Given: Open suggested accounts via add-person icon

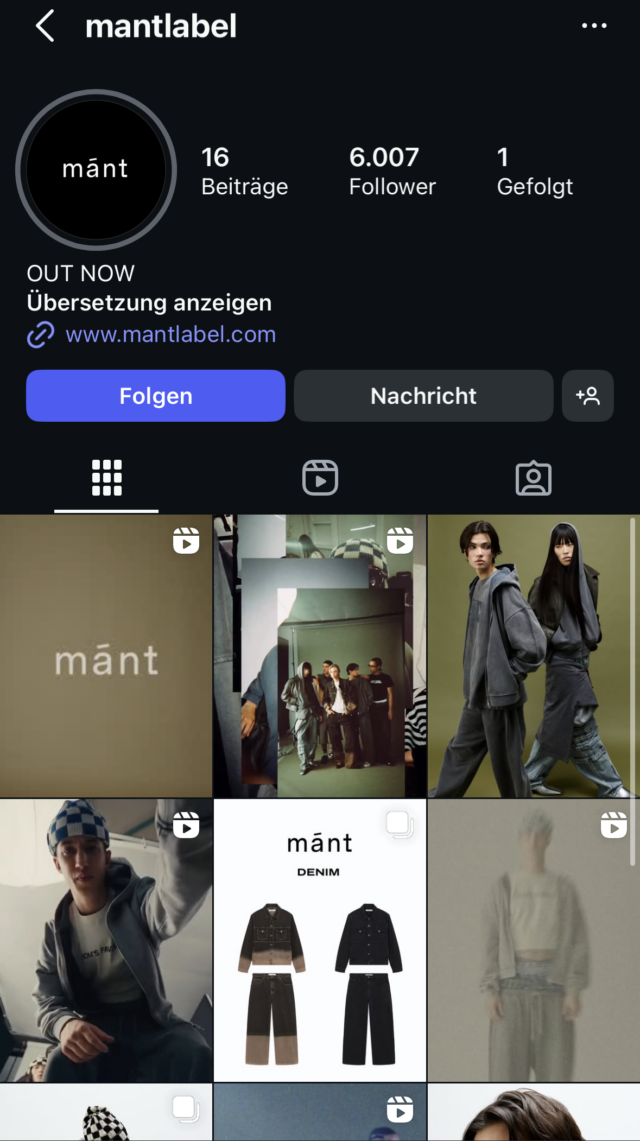Looking at the screenshot, I should (x=587, y=396).
